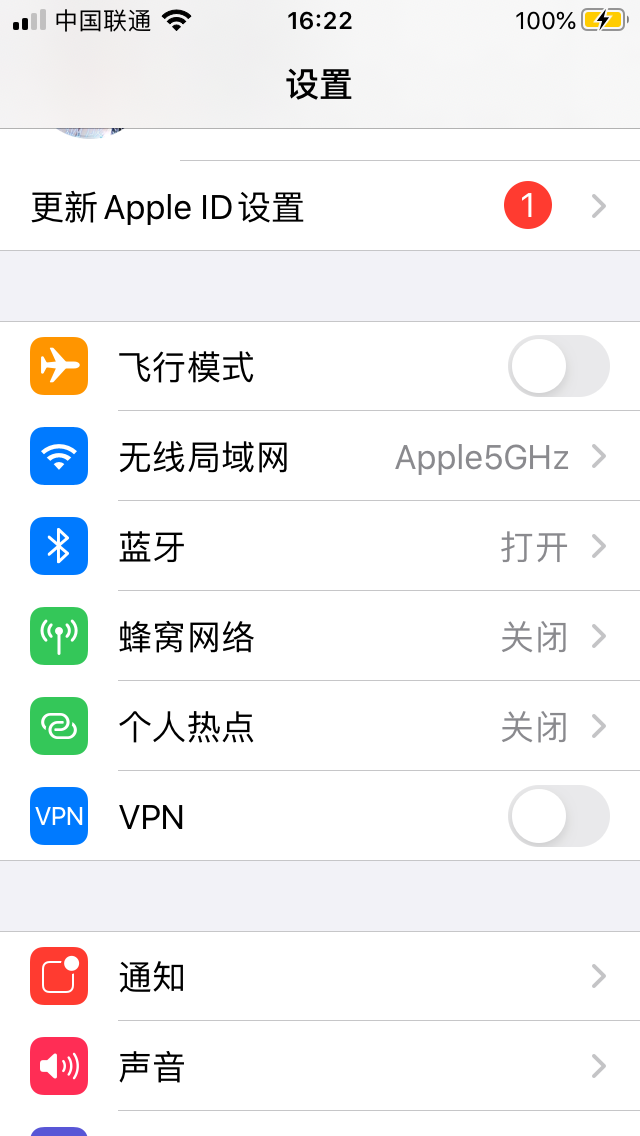Enable the VPN switch
This screenshot has height=1136, width=640.
point(558,817)
